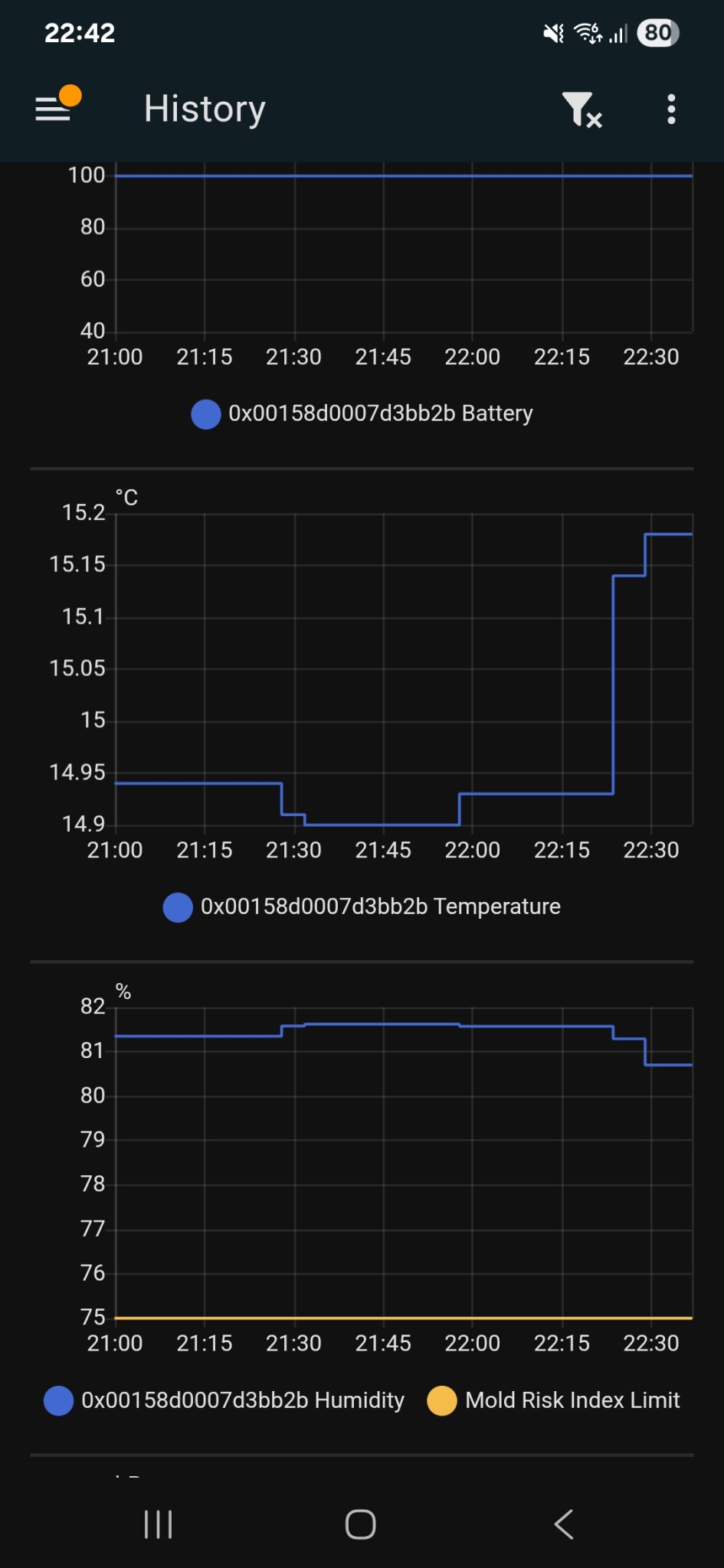Toggle the Battery series legend

point(362,413)
